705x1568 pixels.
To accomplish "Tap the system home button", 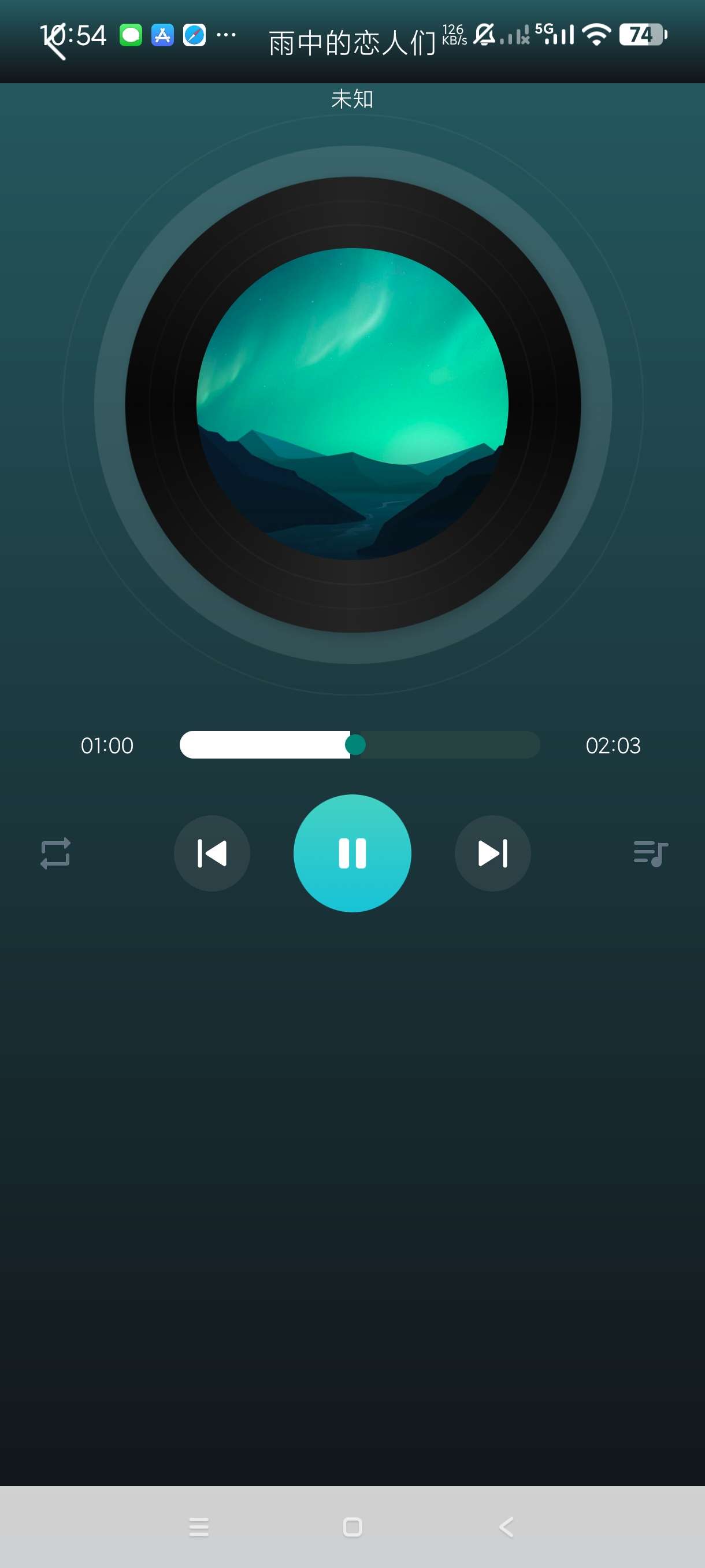I will click(353, 1526).
